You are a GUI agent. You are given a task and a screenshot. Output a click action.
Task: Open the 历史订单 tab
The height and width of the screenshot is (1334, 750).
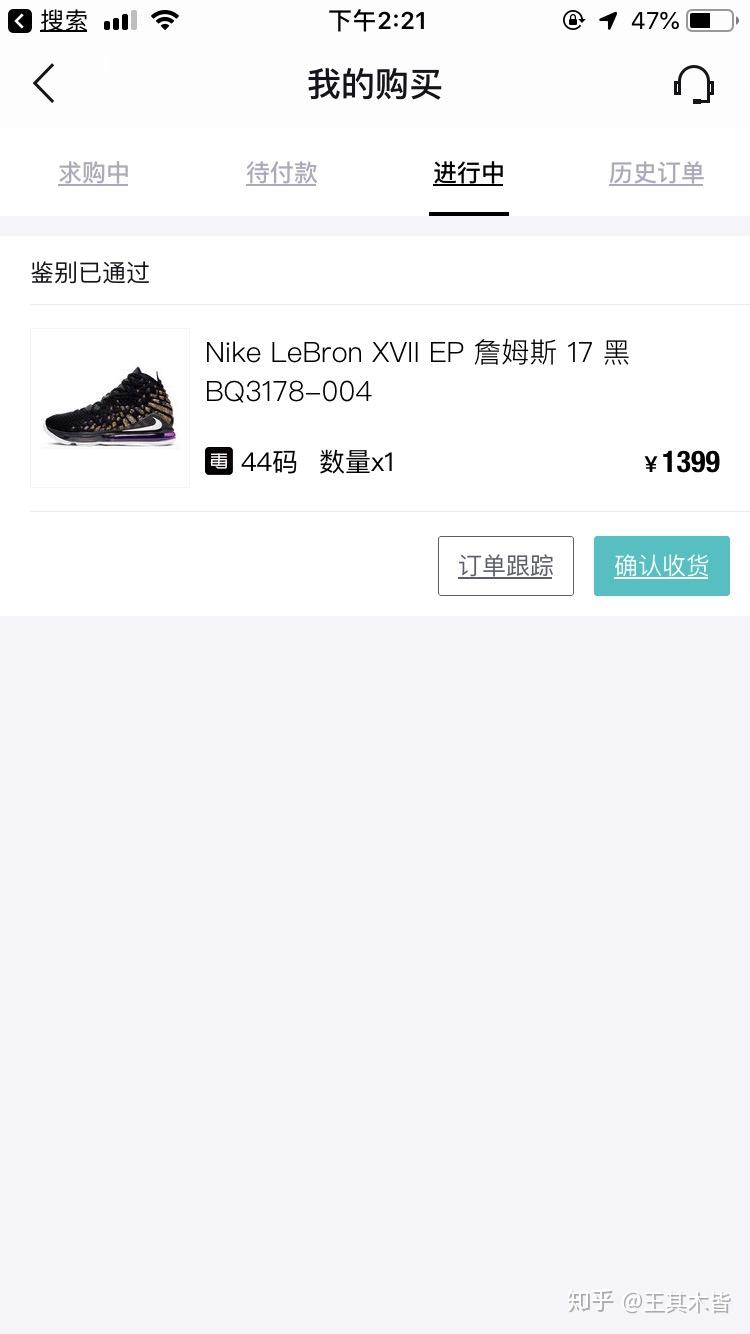(656, 173)
